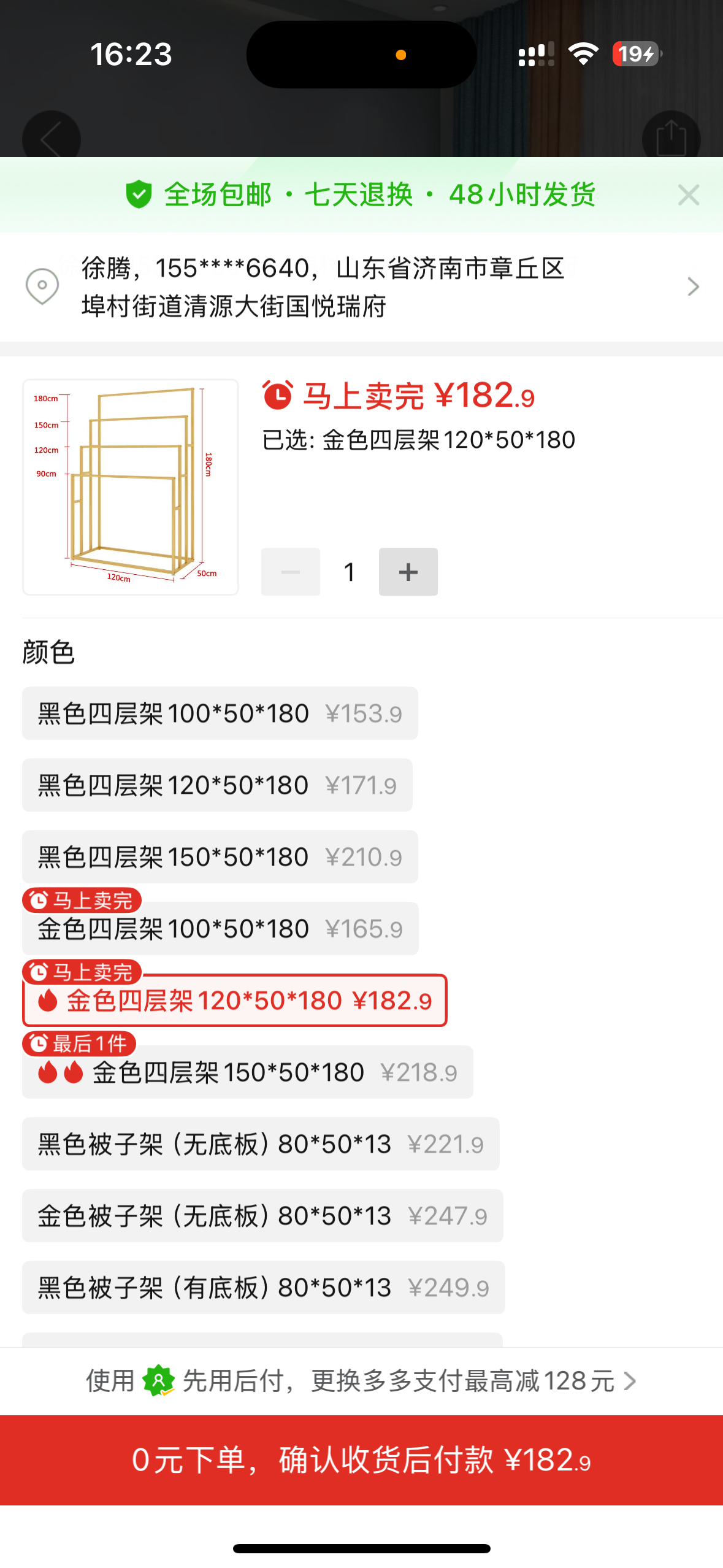
Task: Pick 金色被子架（无底板）at ¥247.9
Action: coord(262,1216)
